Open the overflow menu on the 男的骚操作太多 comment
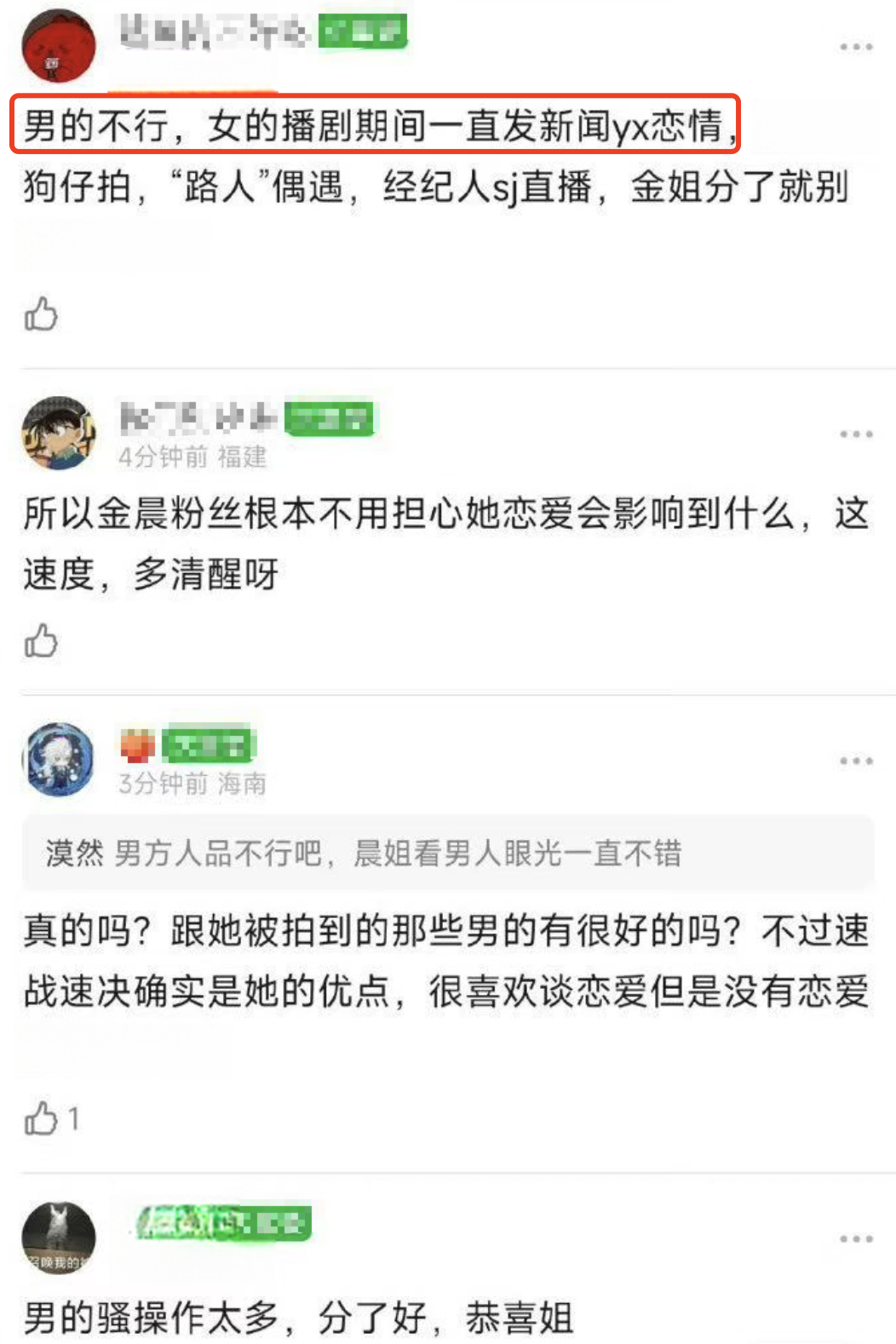Viewport: 896px width, 1344px height. pos(855,1238)
